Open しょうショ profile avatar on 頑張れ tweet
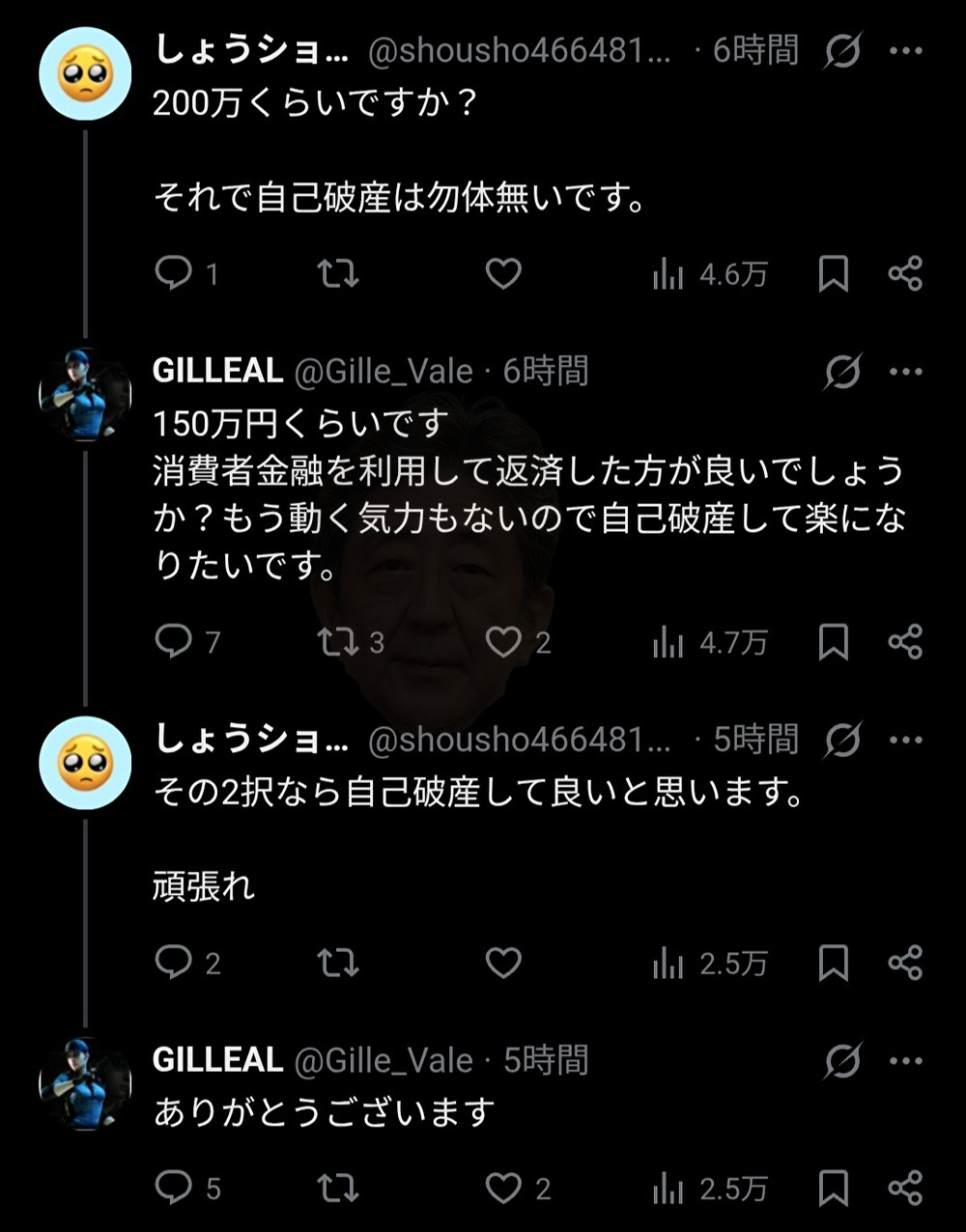 tap(85, 763)
